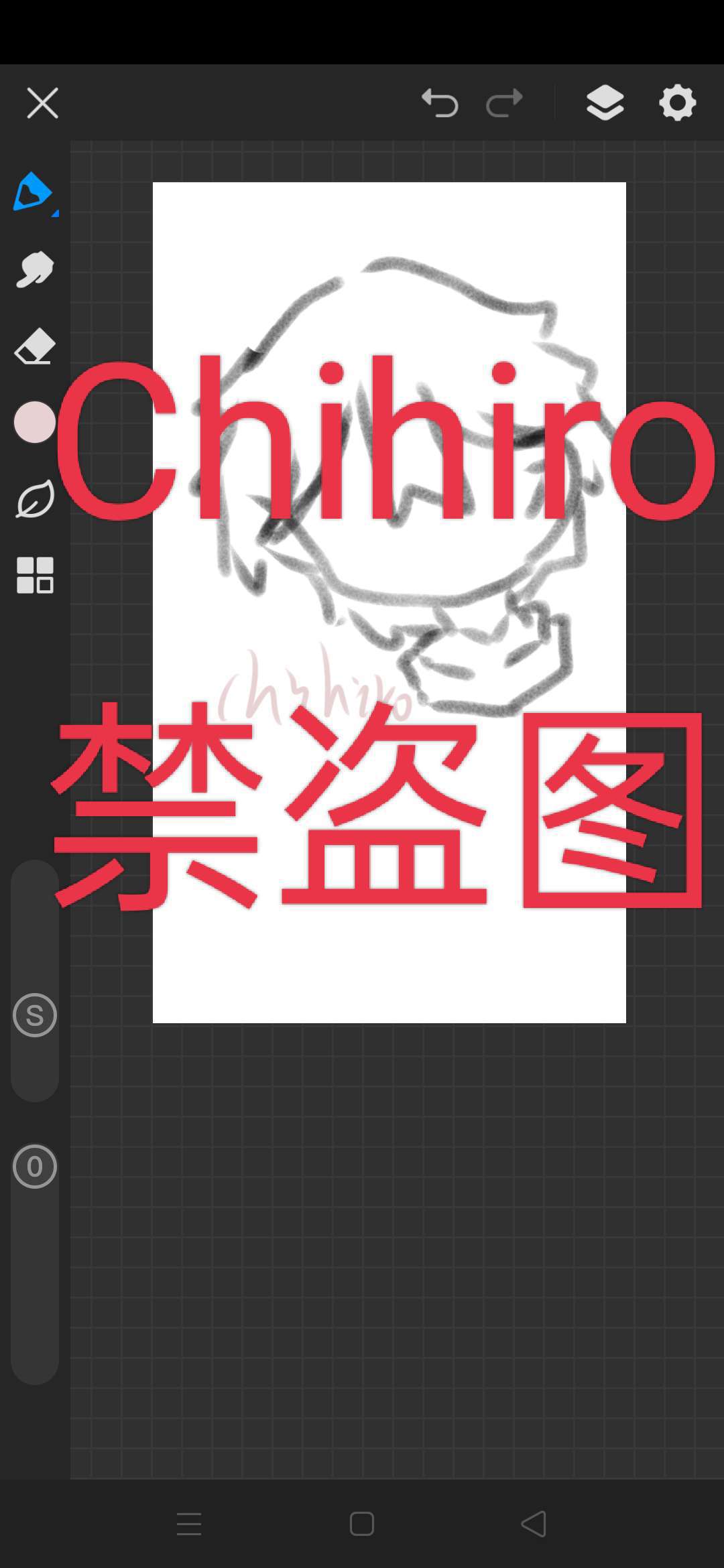
Task: Open the layers panel
Action: (x=605, y=103)
